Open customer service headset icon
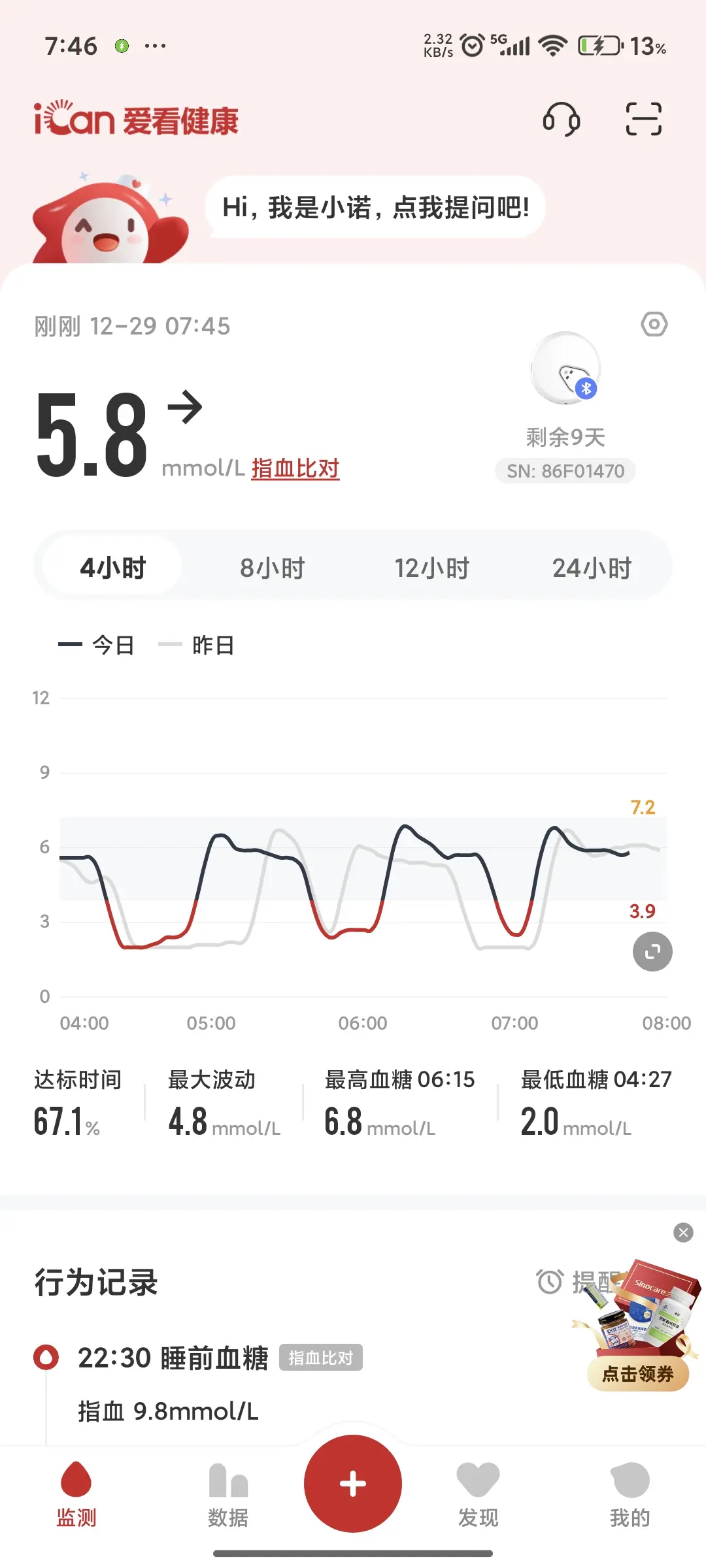Viewport: 706px width, 1568px height. click(x=561, y=120)
